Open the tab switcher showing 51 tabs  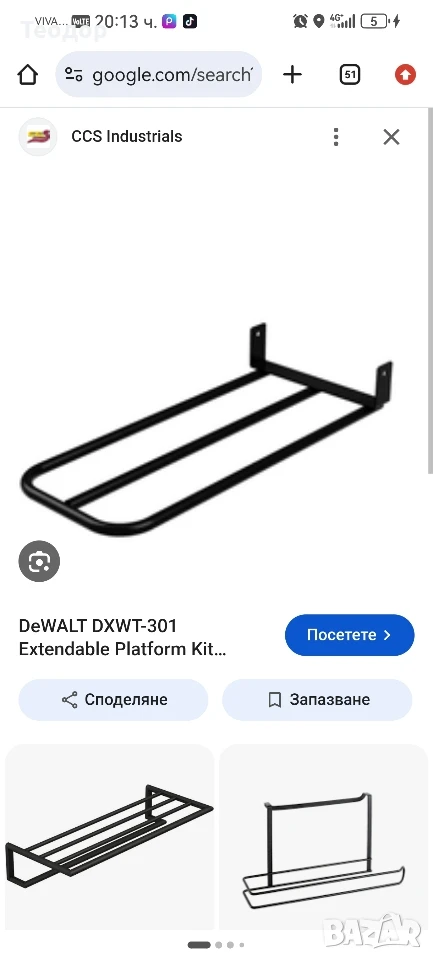(x=350, y=75)
